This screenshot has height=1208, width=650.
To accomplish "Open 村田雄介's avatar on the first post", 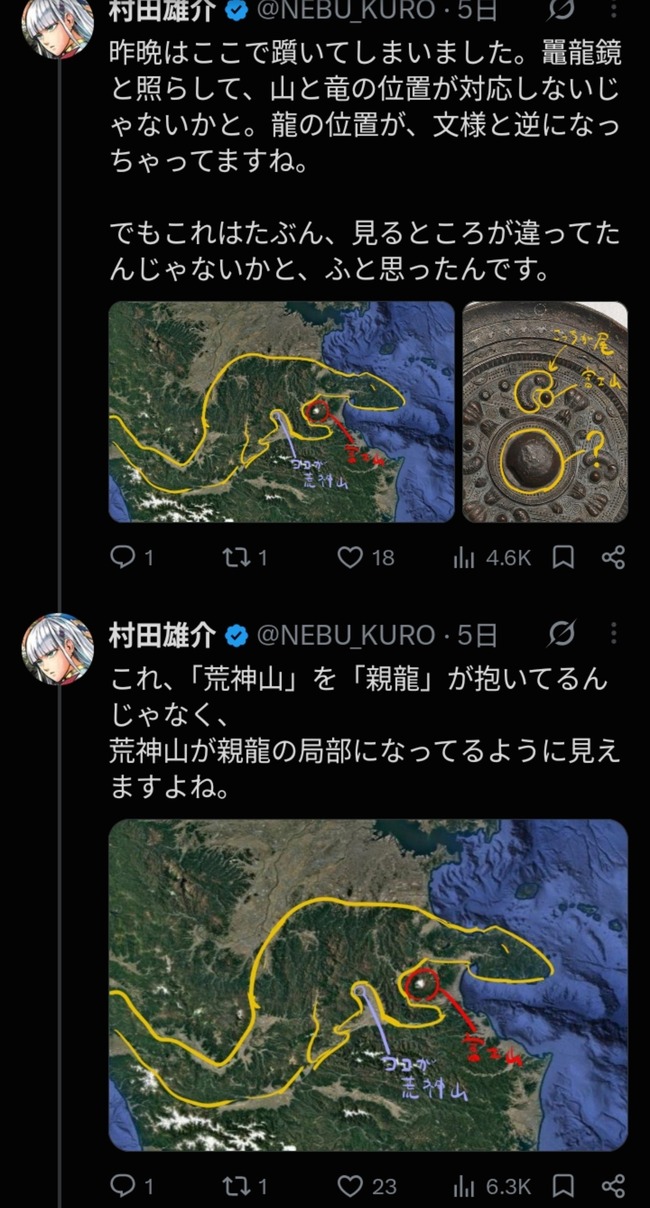I will (58, 25).
